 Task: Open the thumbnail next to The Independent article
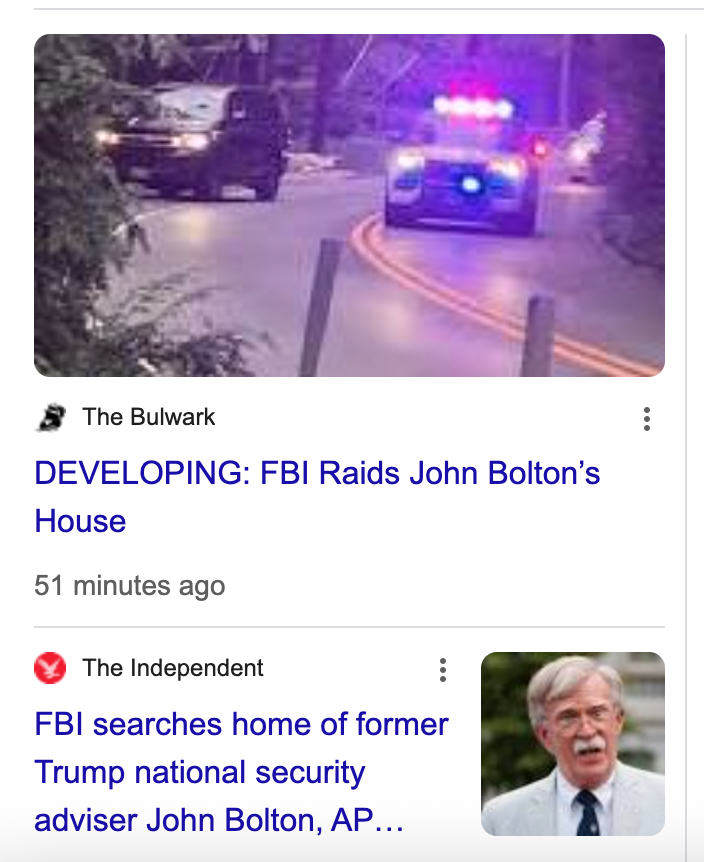point(572,743)
